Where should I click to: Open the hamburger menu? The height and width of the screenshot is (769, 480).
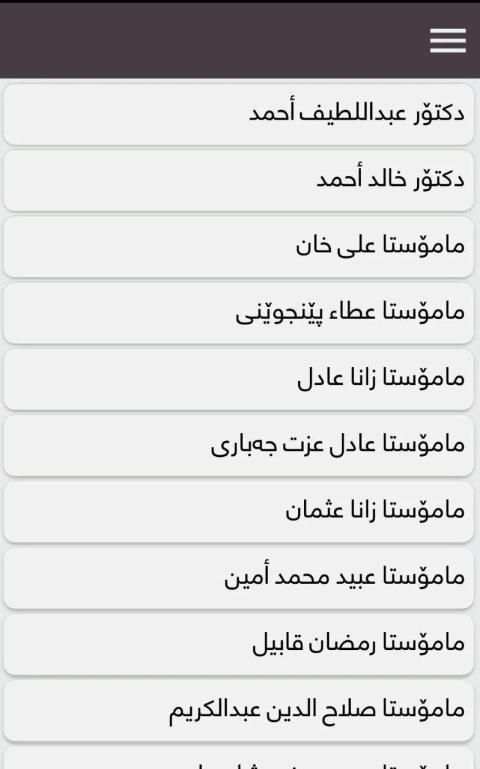point(448,40)
